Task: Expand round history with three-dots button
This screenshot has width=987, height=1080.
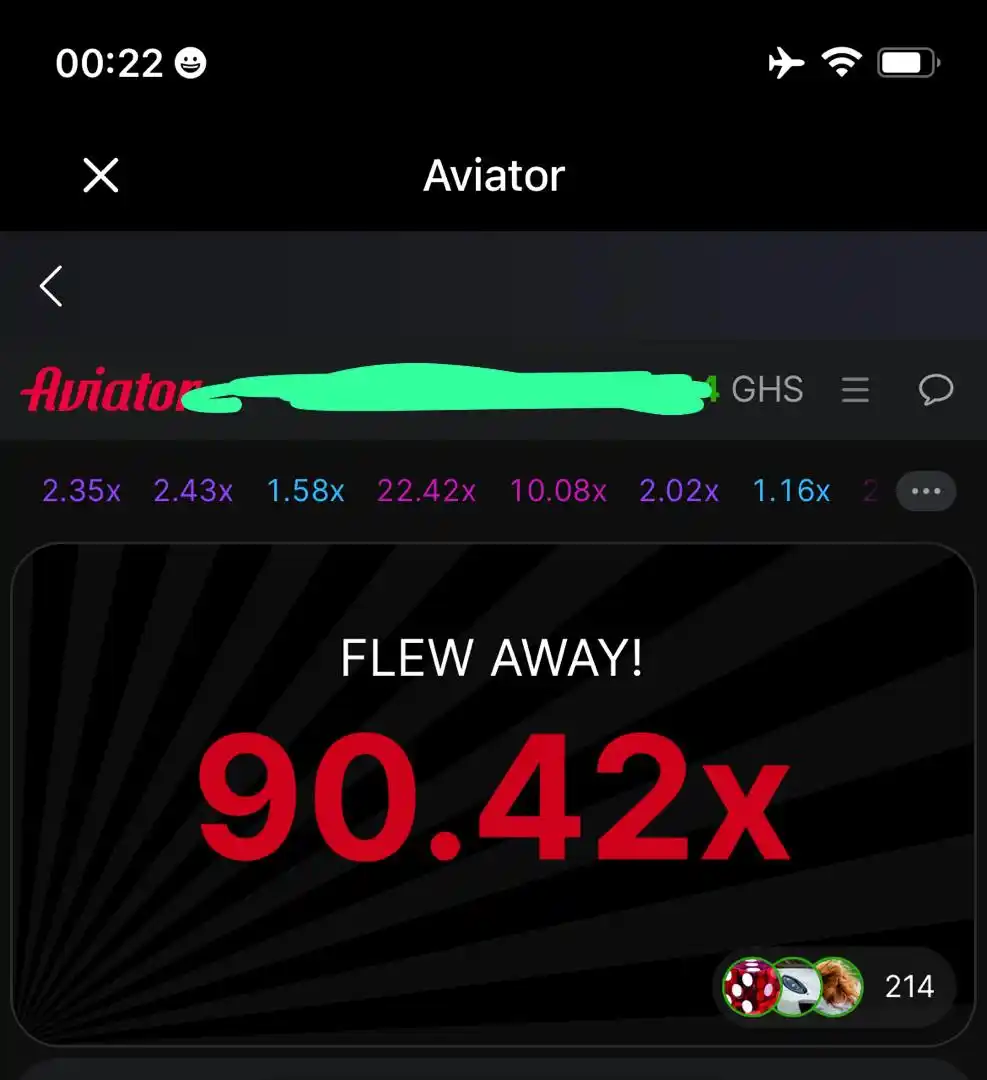Action: point(925,491)
